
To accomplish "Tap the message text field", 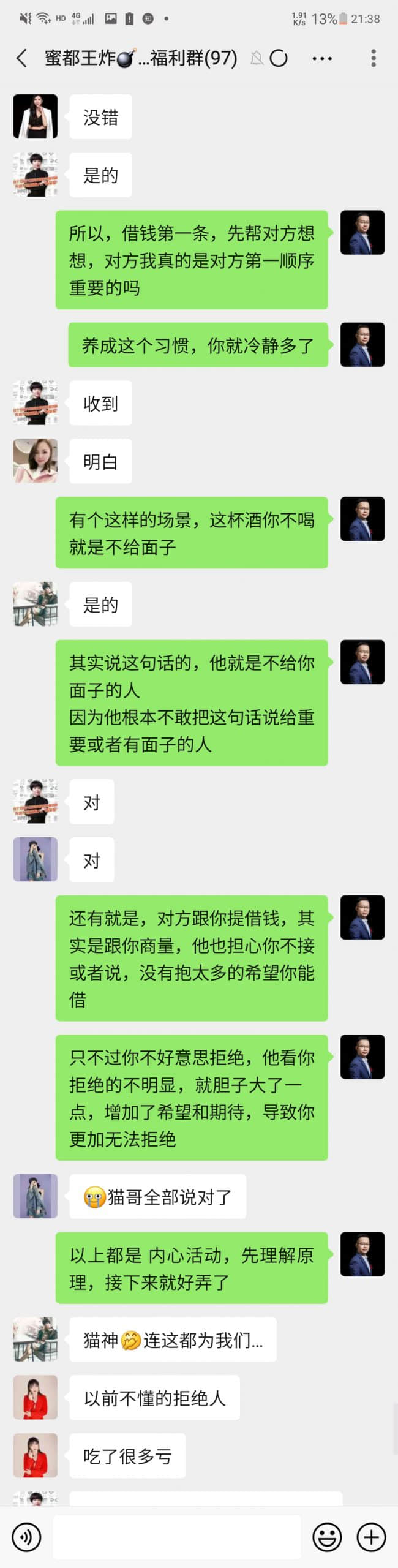I will pos(176,1537).
